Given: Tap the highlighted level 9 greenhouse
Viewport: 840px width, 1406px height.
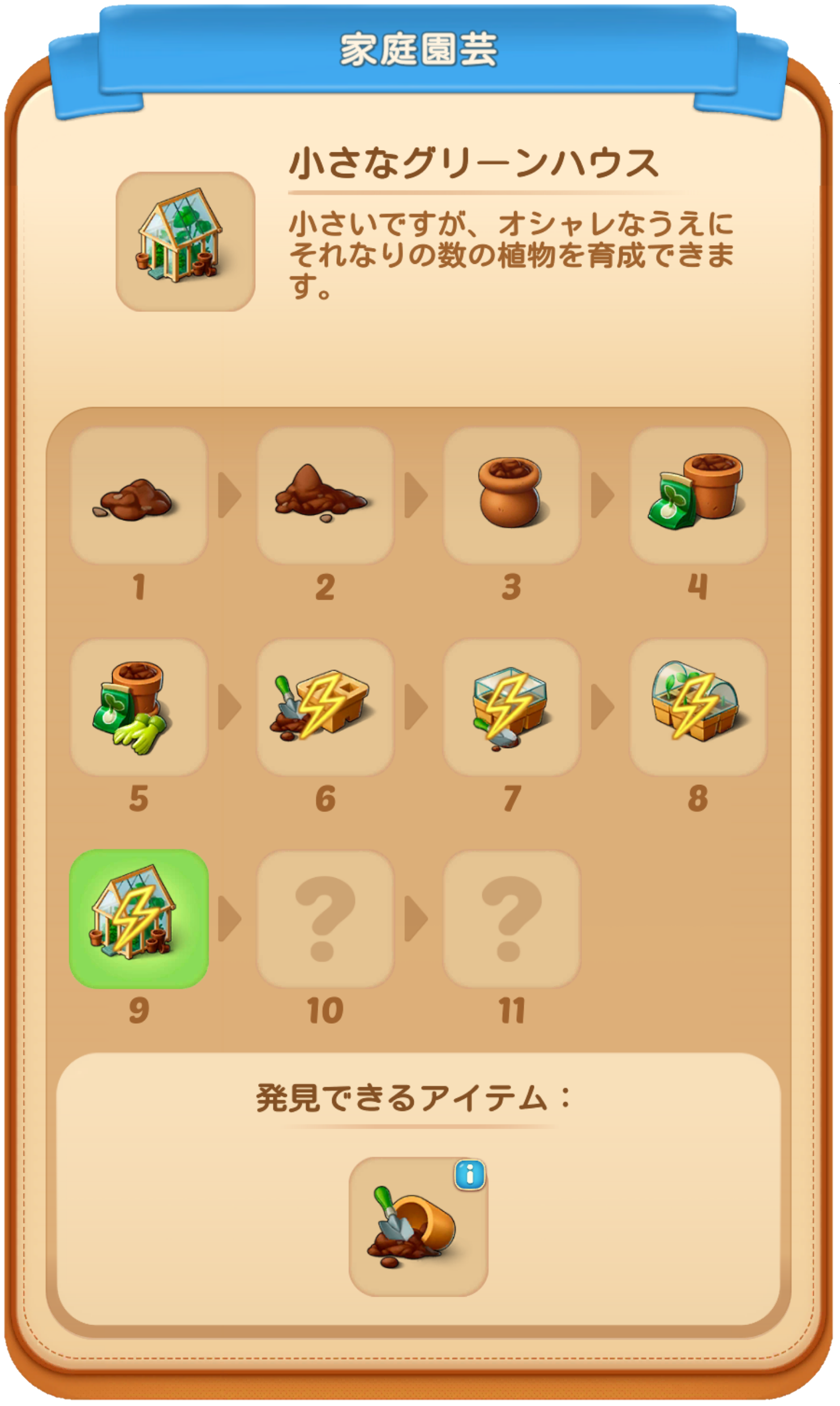Looking at the screenshot, I should (x=139, y=919).
